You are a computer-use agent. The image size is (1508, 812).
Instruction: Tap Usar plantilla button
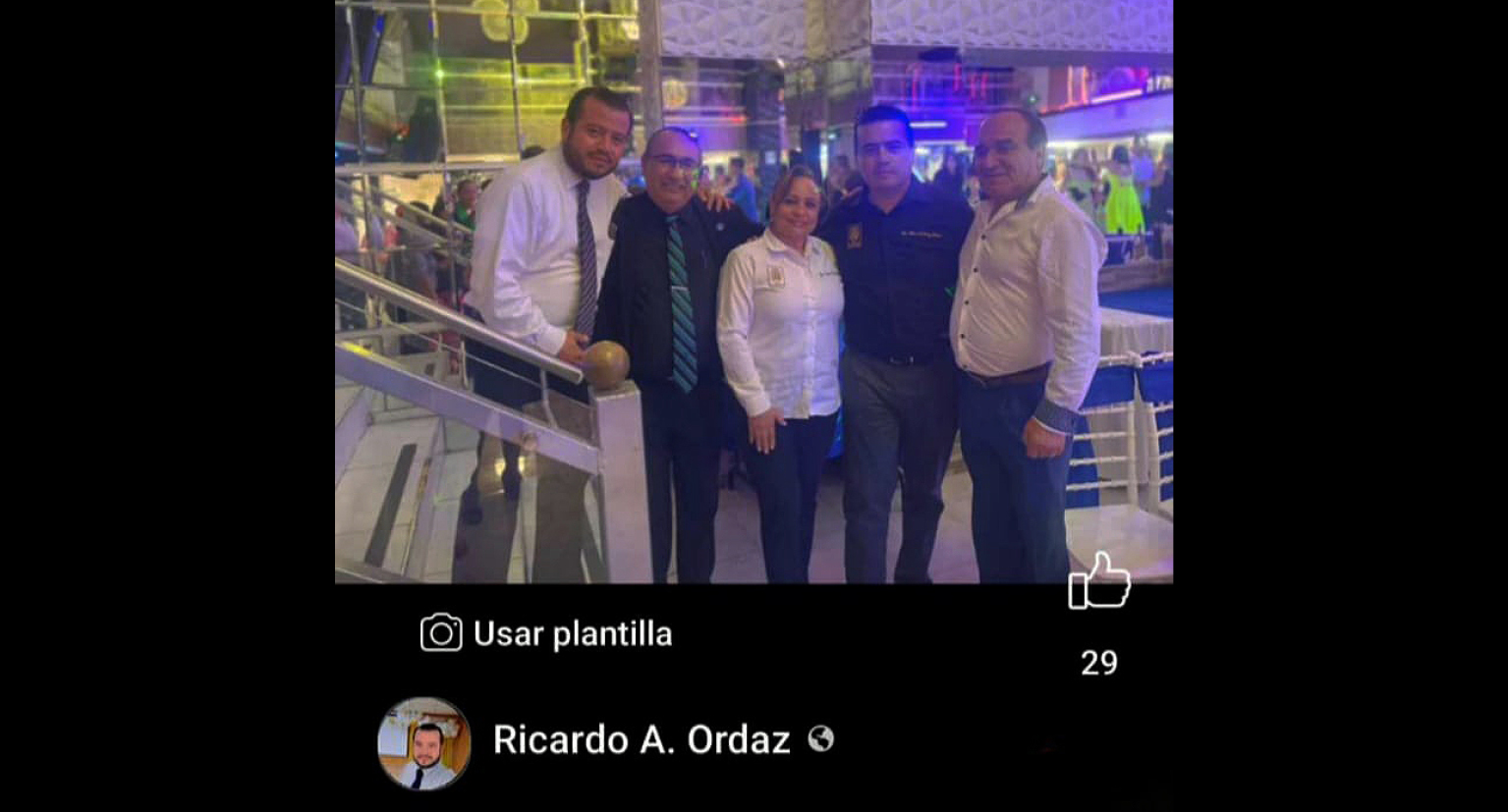coord(547,634)
